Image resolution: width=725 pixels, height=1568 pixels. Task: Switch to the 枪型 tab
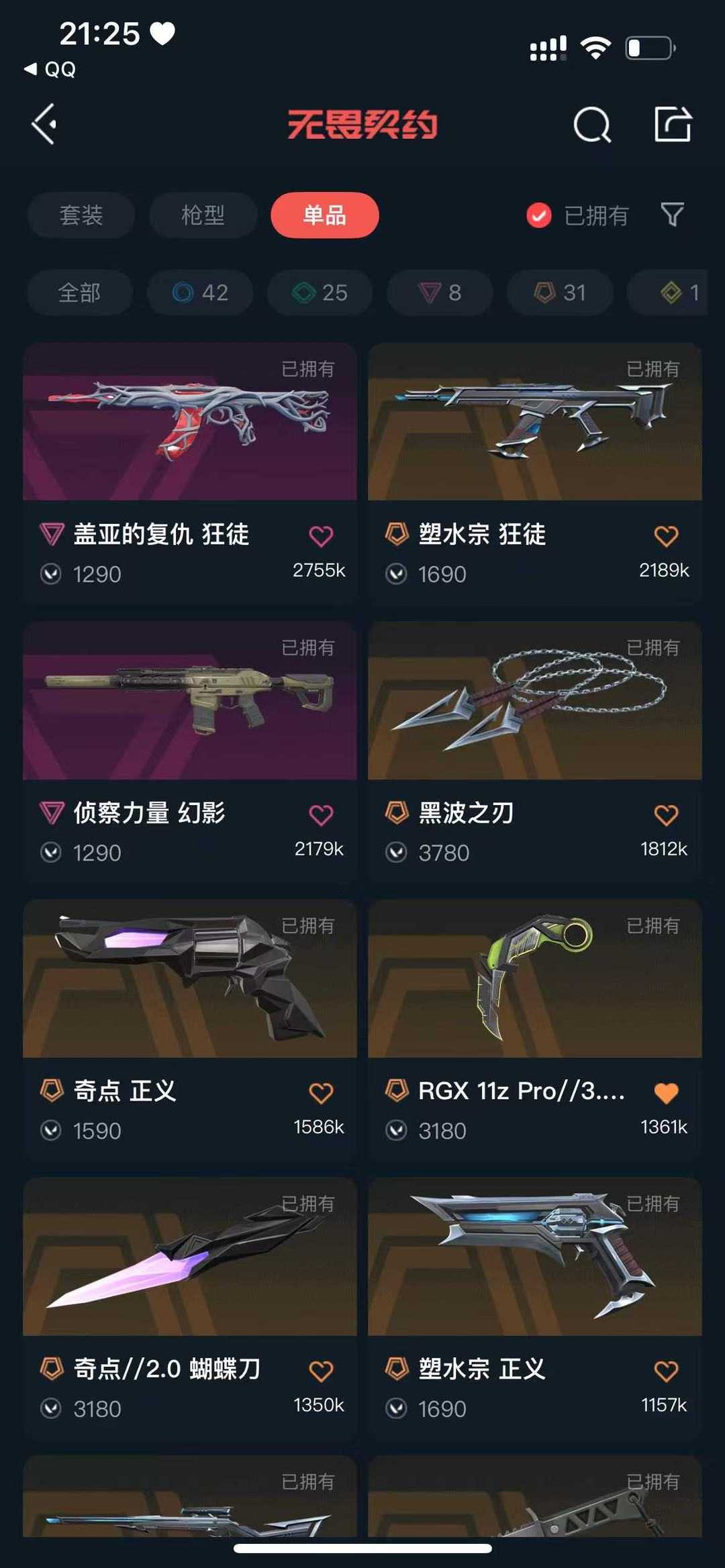tap(203, 215)
